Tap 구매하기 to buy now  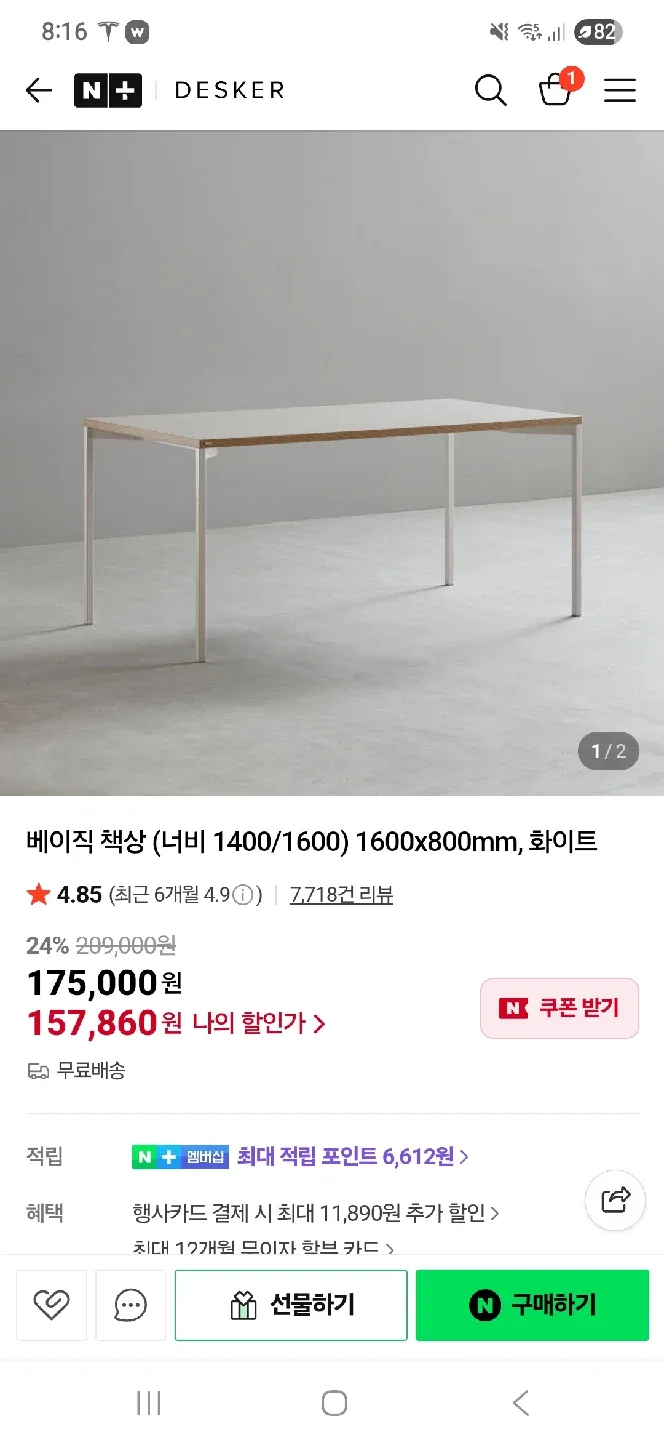[x=532, y=1305]
